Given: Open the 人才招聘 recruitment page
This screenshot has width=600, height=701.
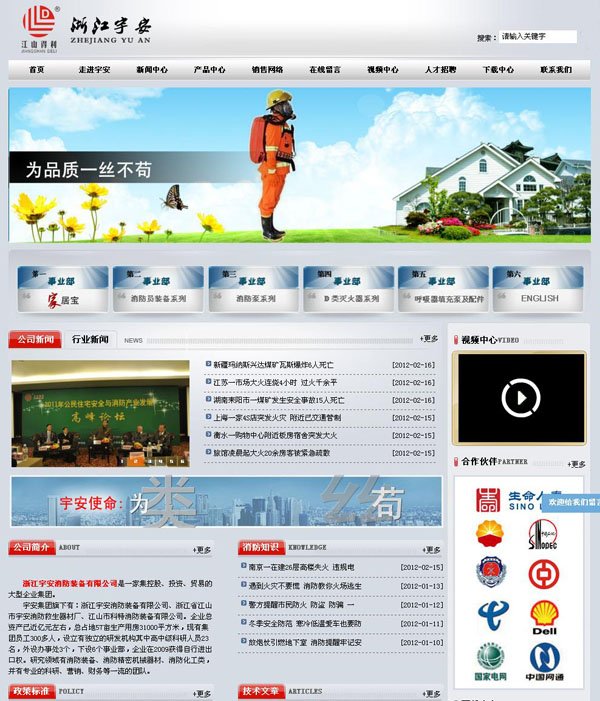Looking at the screenshot, I should [x=440, y=70].
